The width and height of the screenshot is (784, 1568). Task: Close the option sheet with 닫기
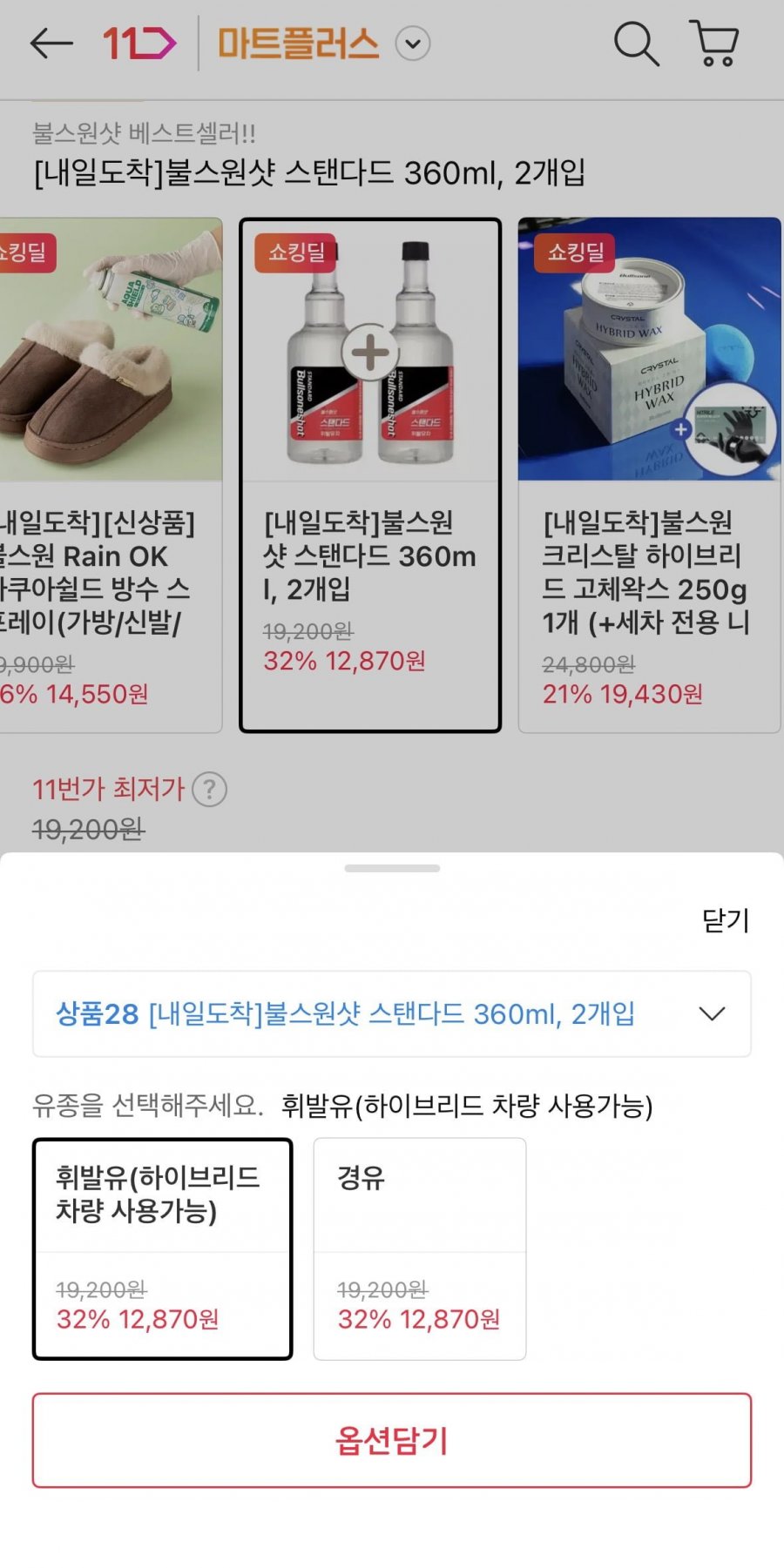click(x=725, y=920)
